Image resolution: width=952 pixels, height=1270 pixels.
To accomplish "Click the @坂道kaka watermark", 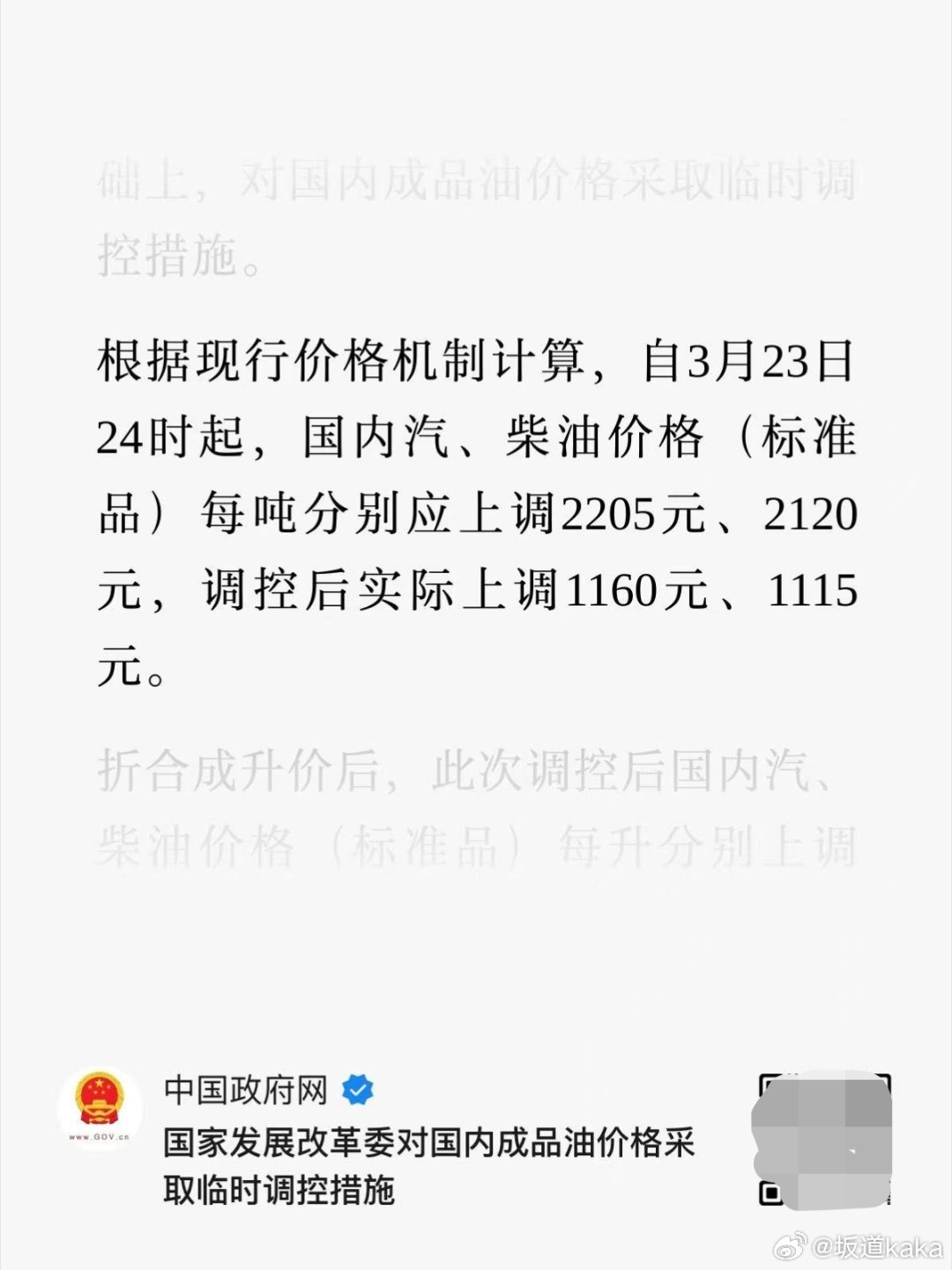I will pos(859,1248).
